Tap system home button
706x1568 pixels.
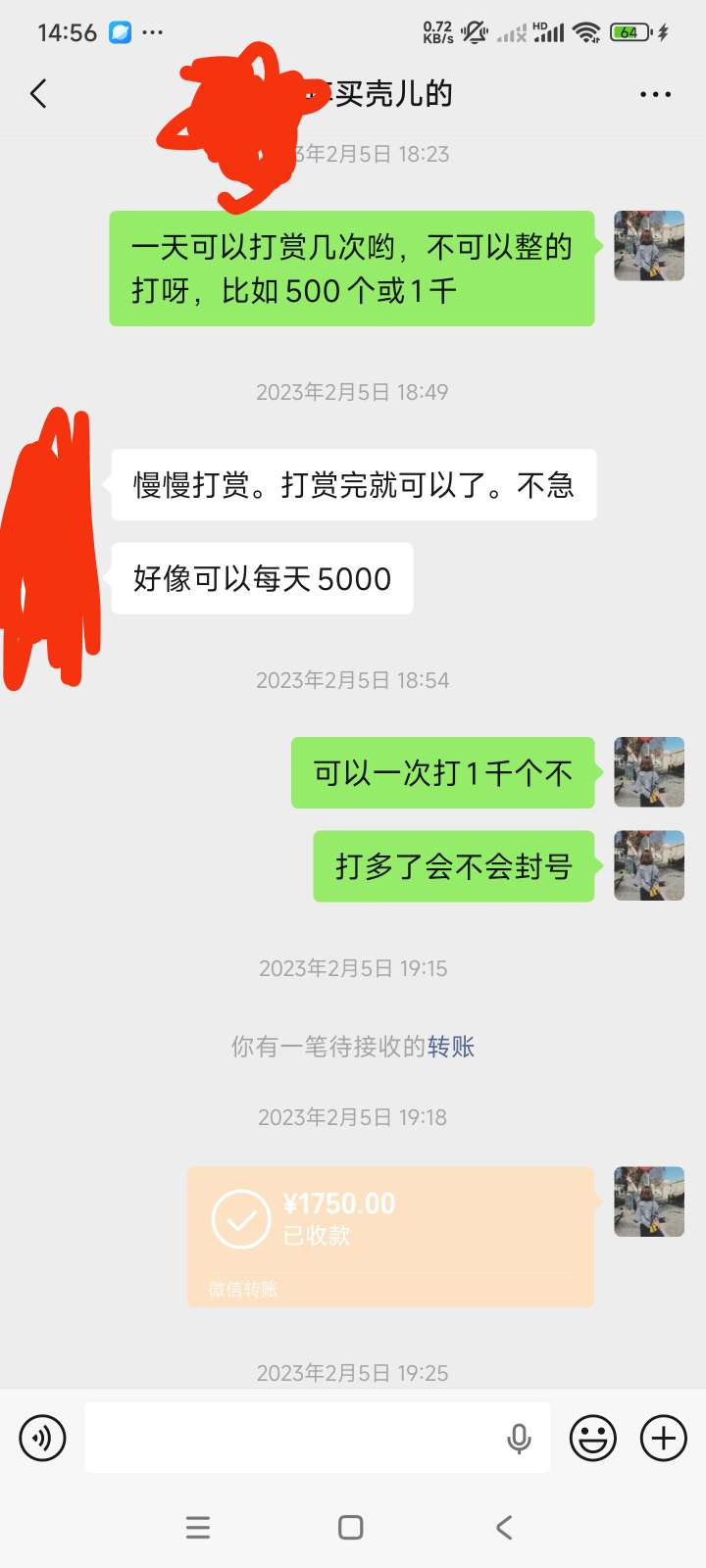tap(351, 1527)
